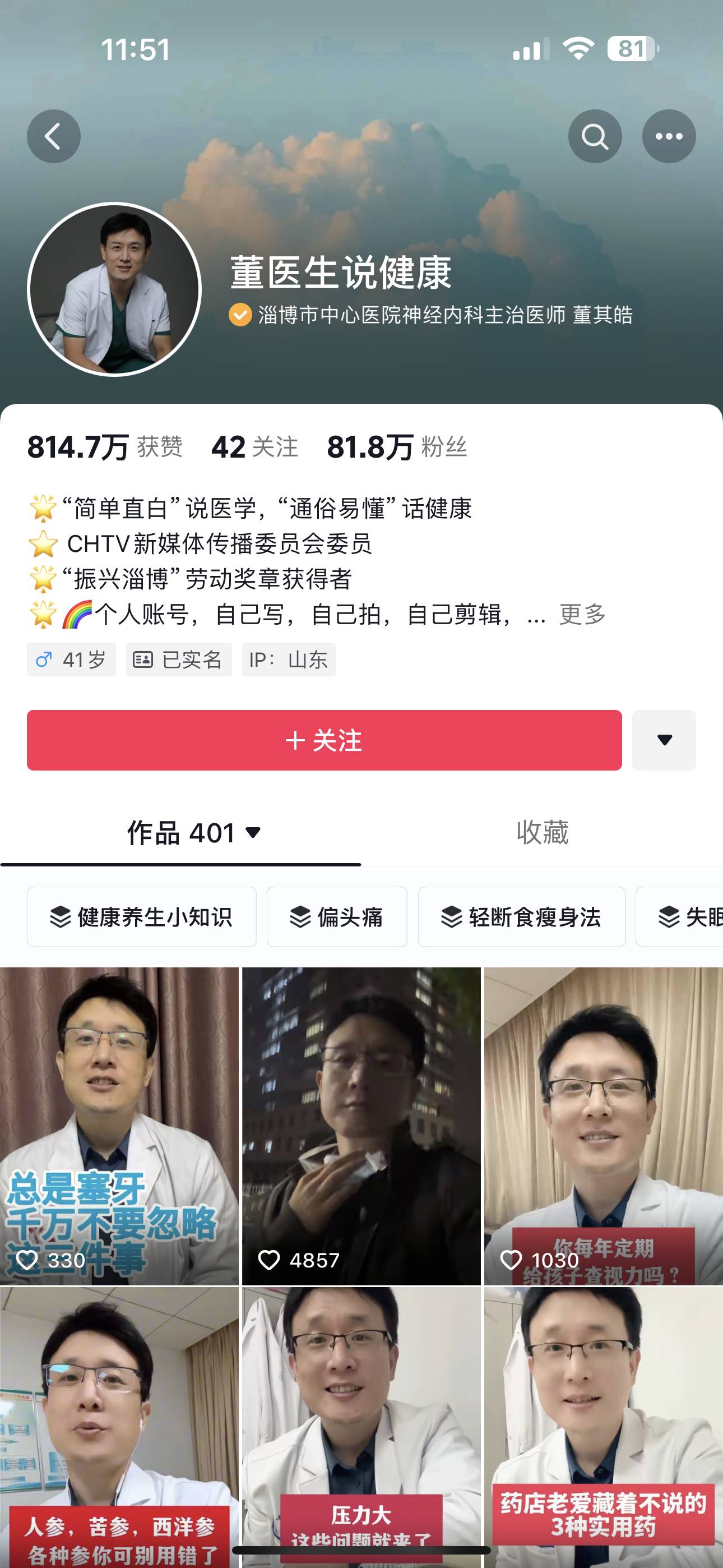Play video 人参，苦参，西洋参
The image size is (723, 1568).
point(119,1424)
